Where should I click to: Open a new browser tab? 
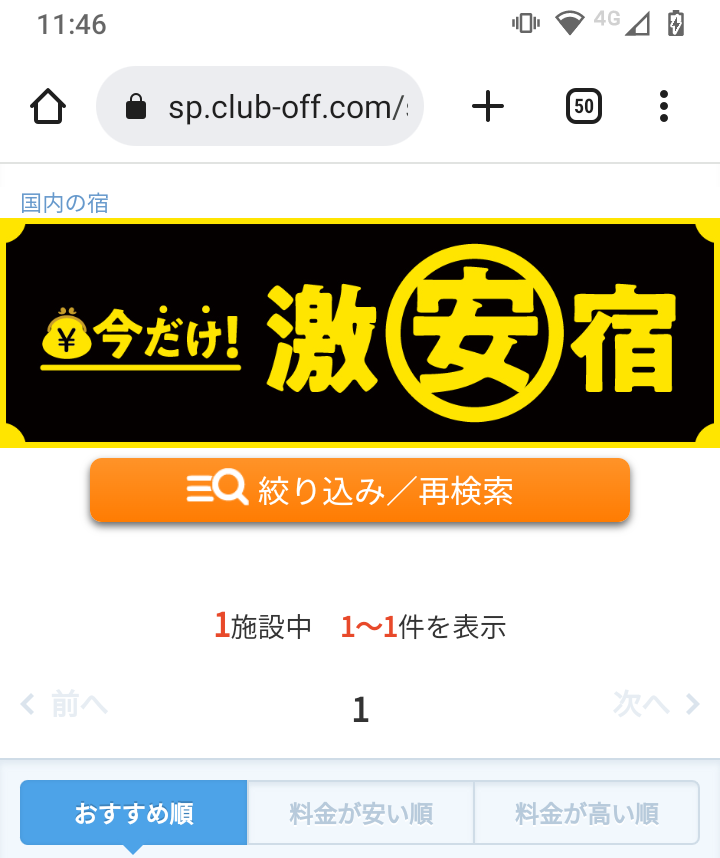(x=488, y=106)
